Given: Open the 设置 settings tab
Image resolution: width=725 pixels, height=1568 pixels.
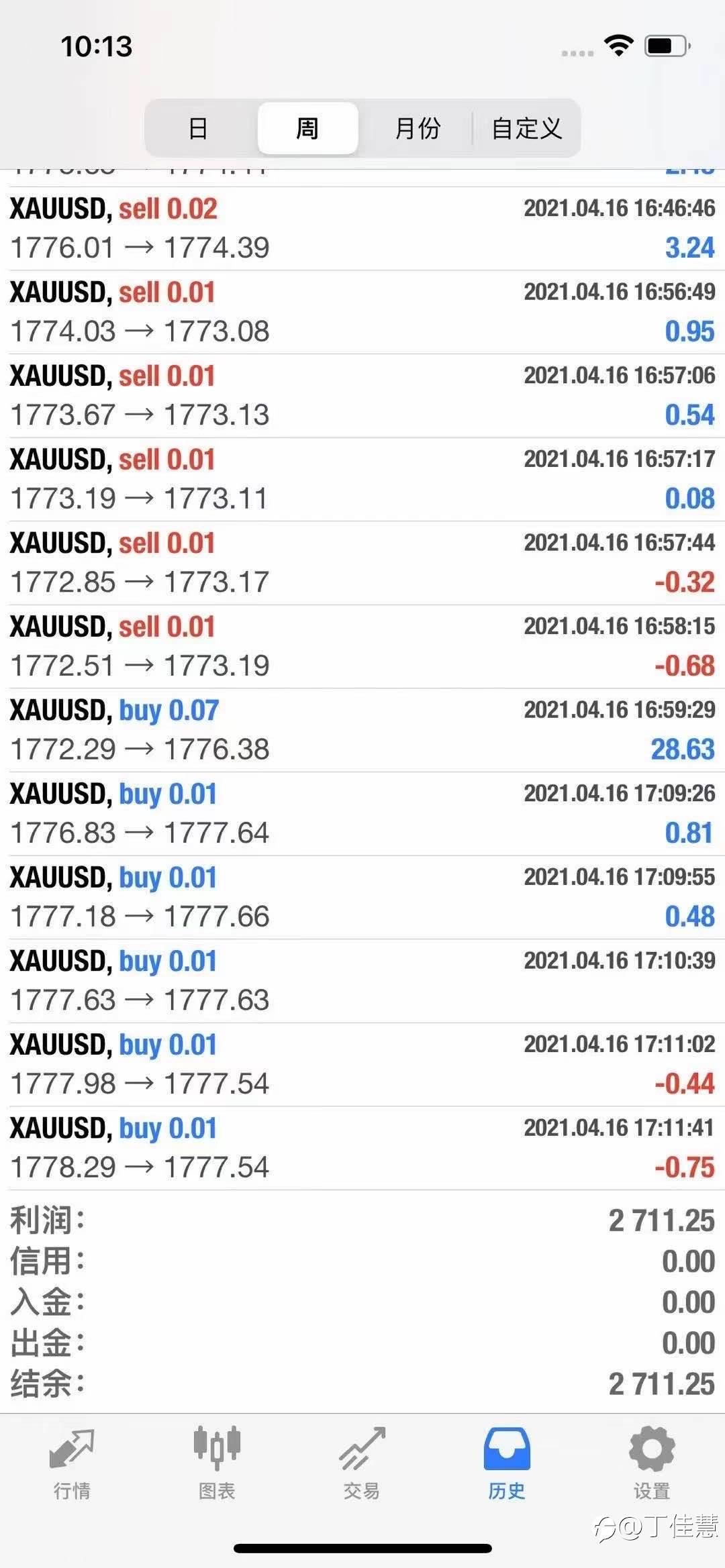Looking at the screenshot, I should 652,1461.
